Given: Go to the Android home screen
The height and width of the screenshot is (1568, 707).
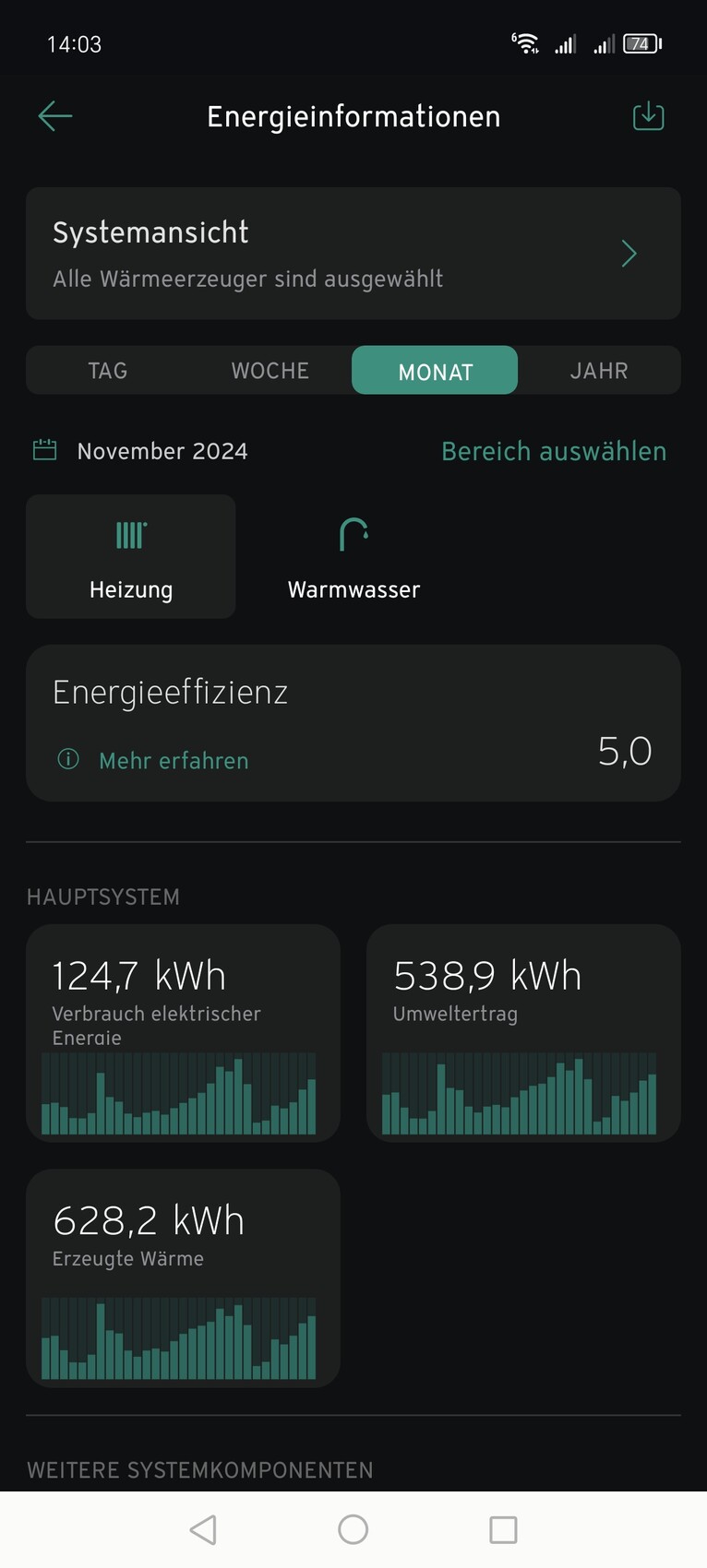Looking at the screenshot, I should click(x=353, y=1529).
